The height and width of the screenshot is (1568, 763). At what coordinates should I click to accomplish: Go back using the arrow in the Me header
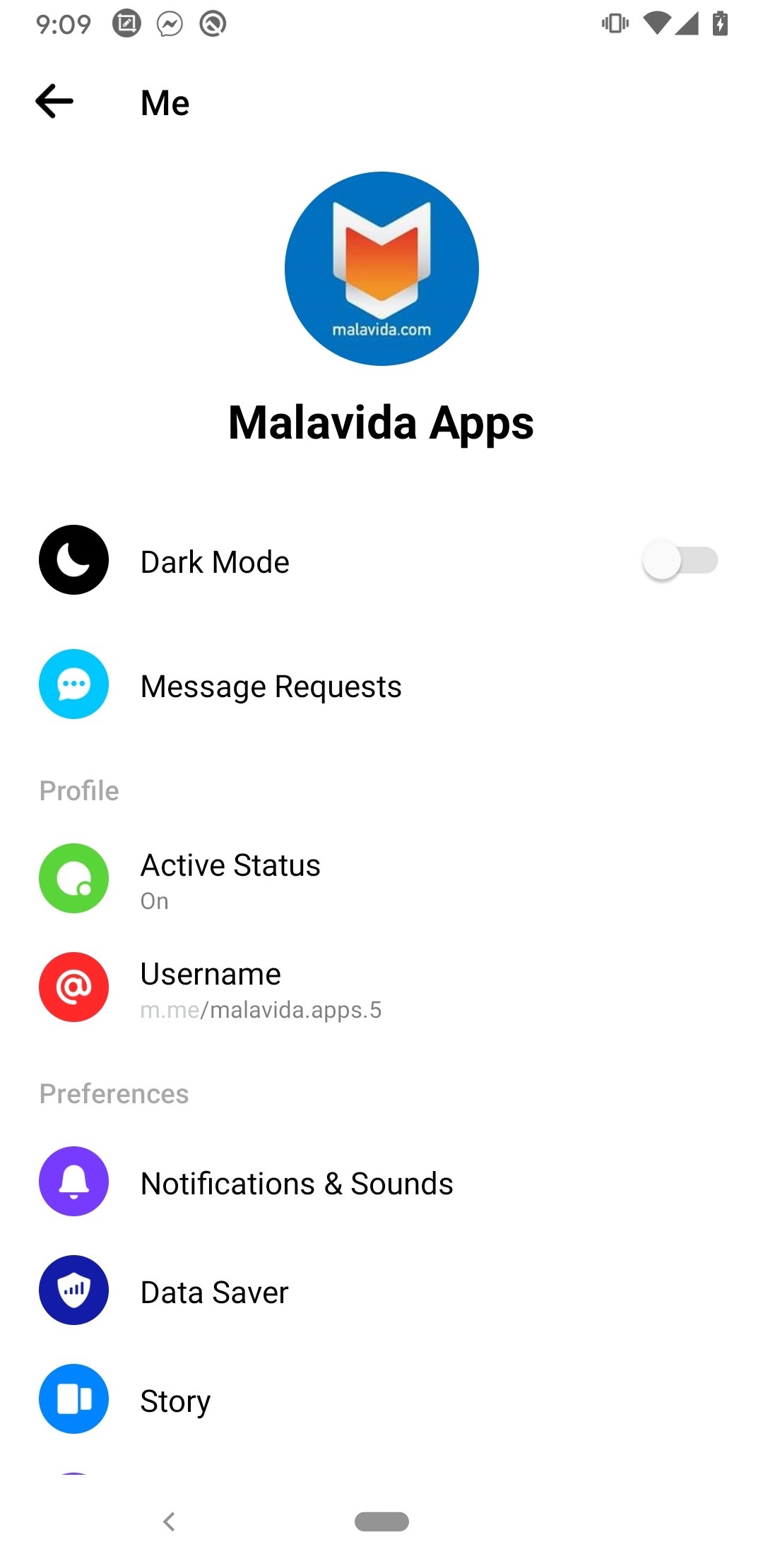(55, 101)
